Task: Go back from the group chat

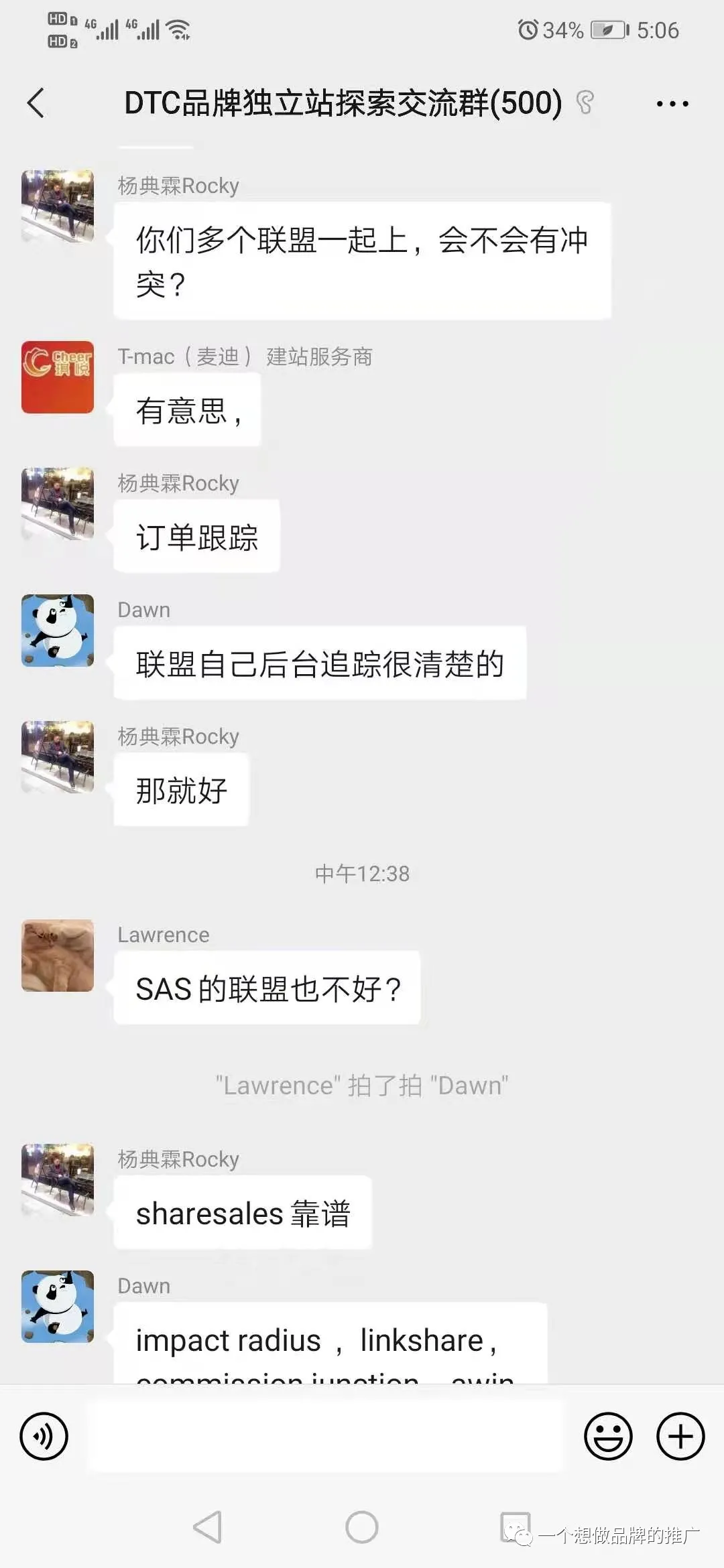Action: click(x=36, y=103)
